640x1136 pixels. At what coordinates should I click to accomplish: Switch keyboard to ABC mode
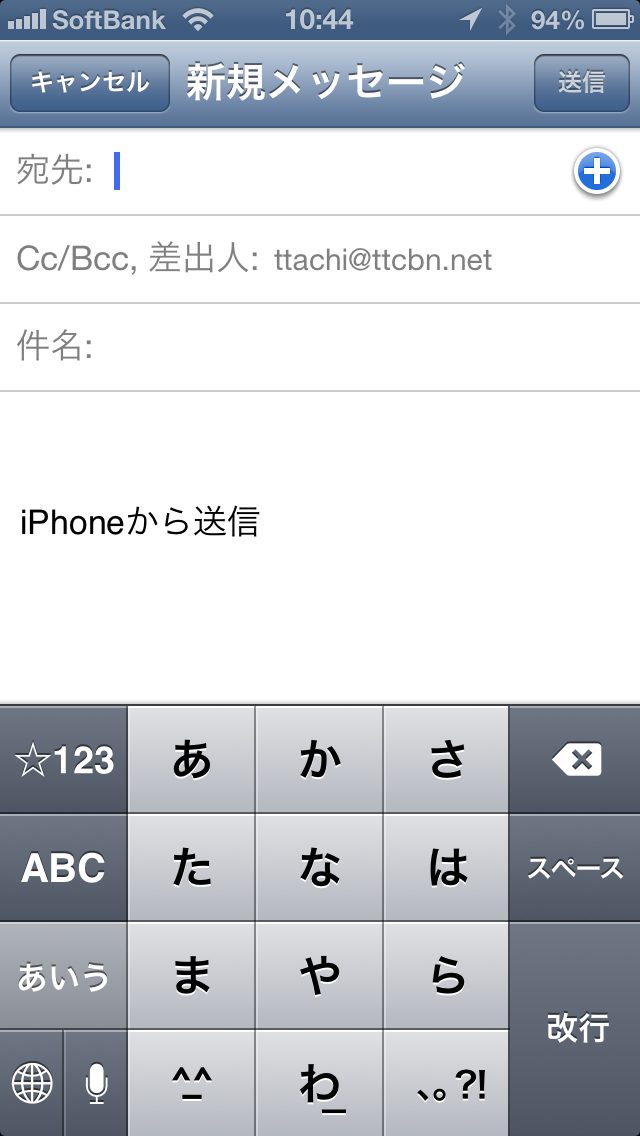click(64, 868)
